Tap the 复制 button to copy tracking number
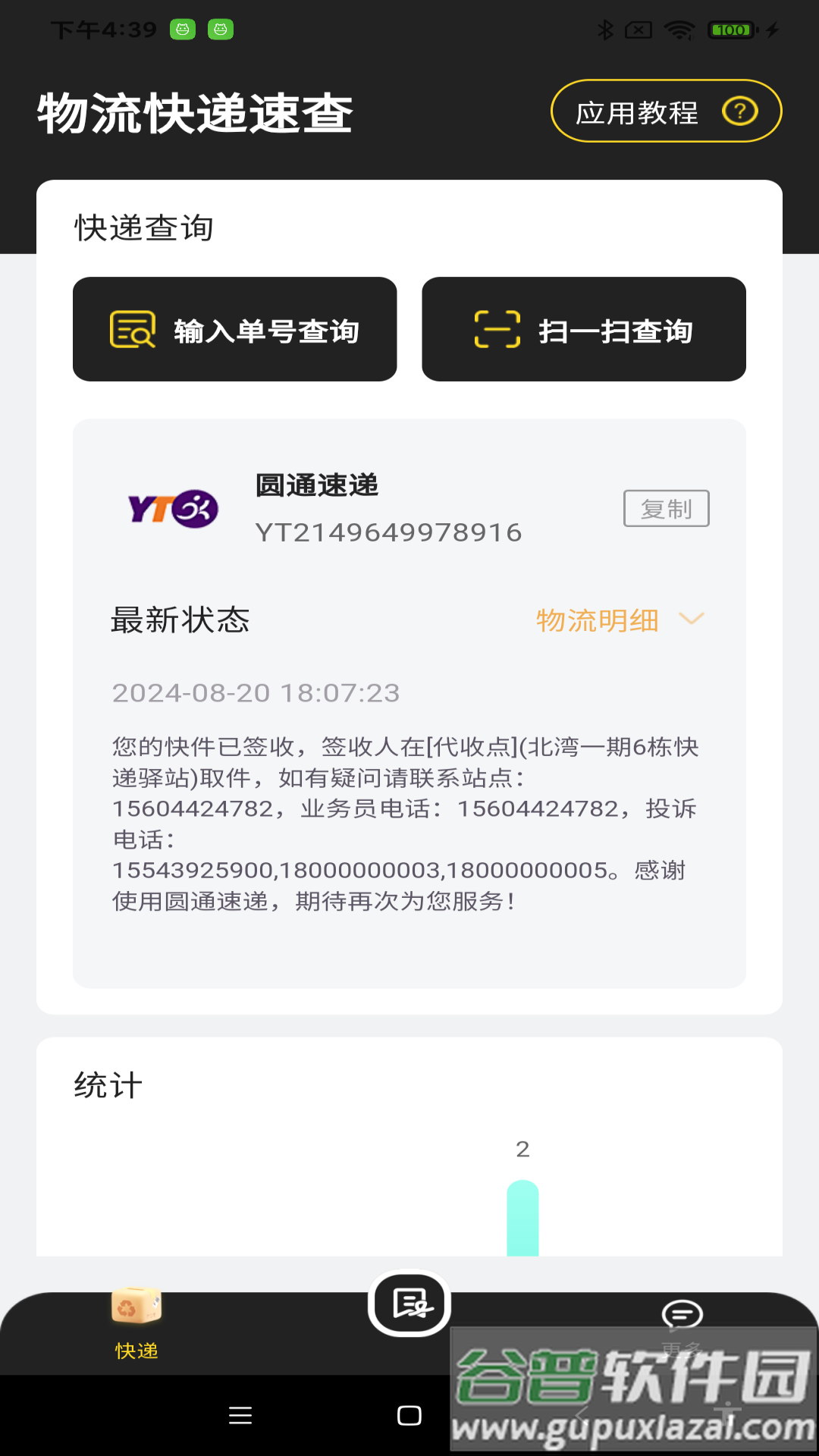The height and width of the screenshot is (1456, 819). (x=667, y=509)
